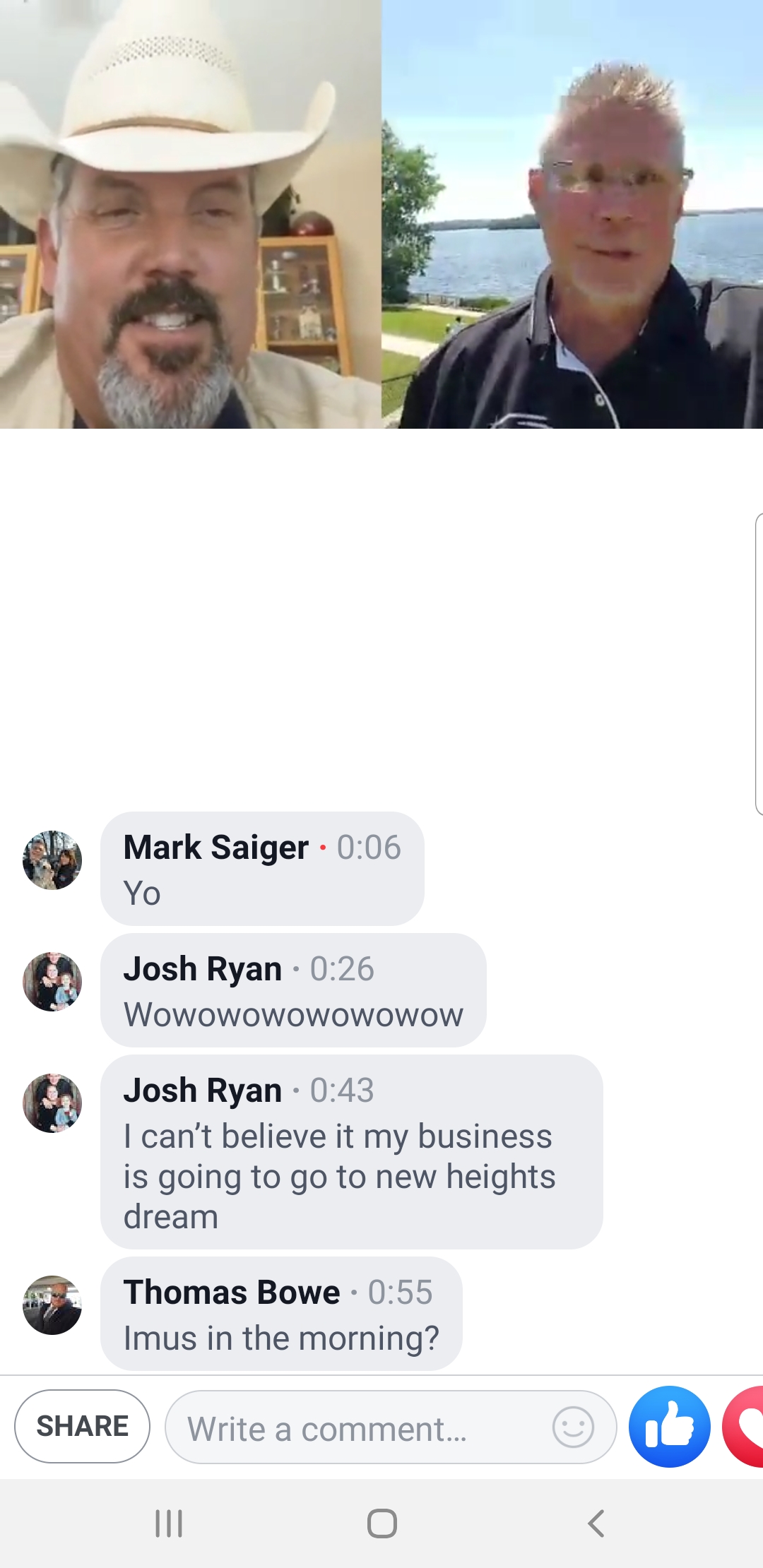This screenshot has width=763, height=1568.
Task: Open Mark Saiger's profile picture
Action: click(x=52, y=860)
